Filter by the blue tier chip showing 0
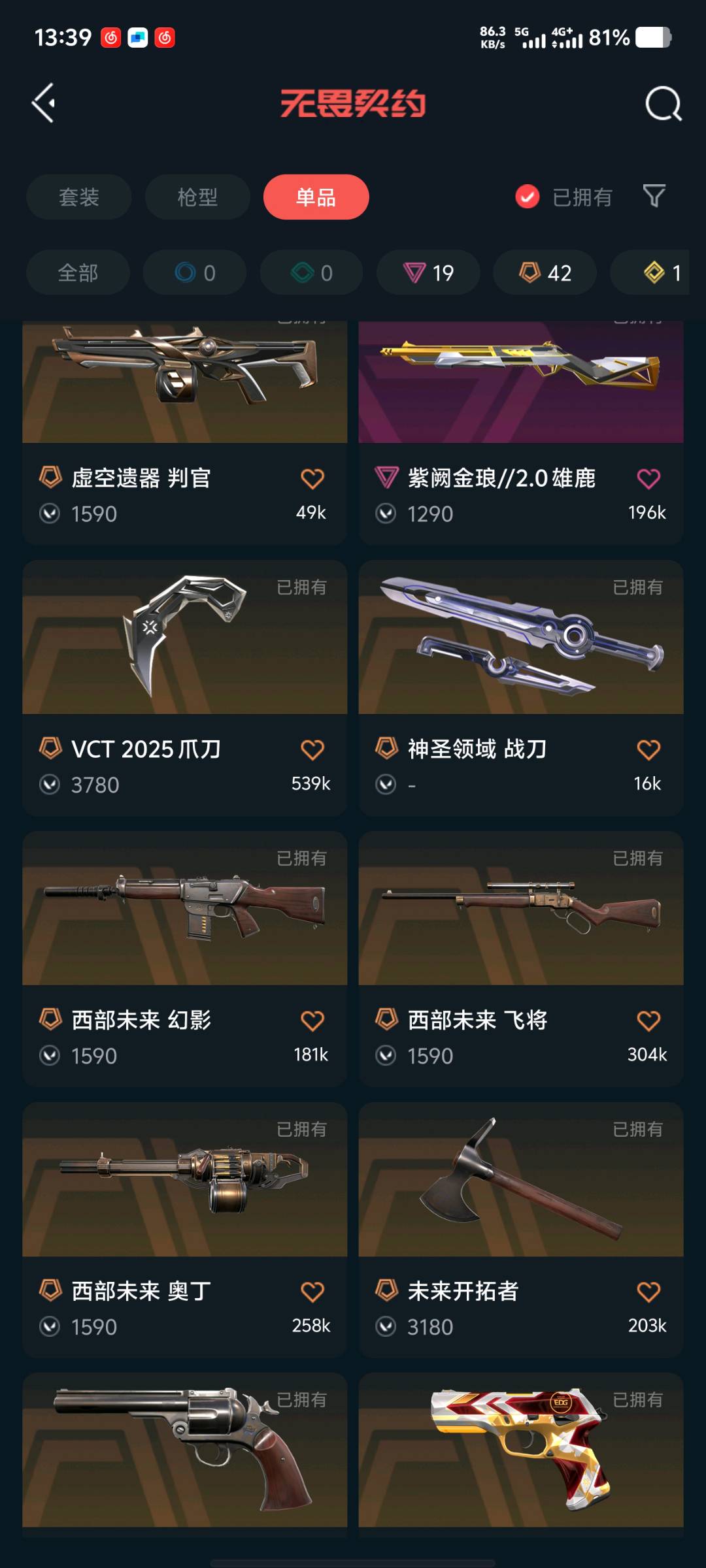 (x=195, y=272)
